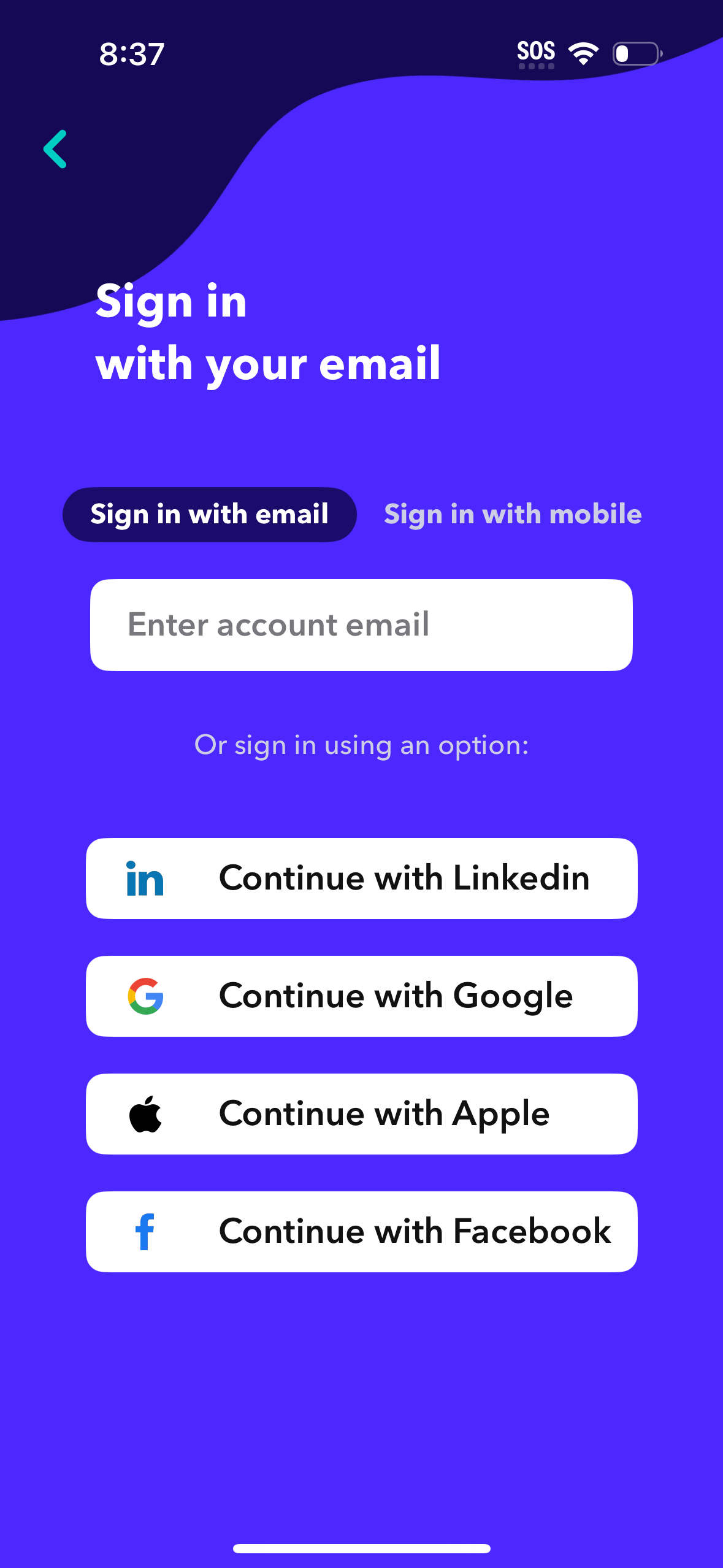Tap Continue with Apple
Image resolution: width=723 pixels, height=1568 pixels.
point(361,1113)
